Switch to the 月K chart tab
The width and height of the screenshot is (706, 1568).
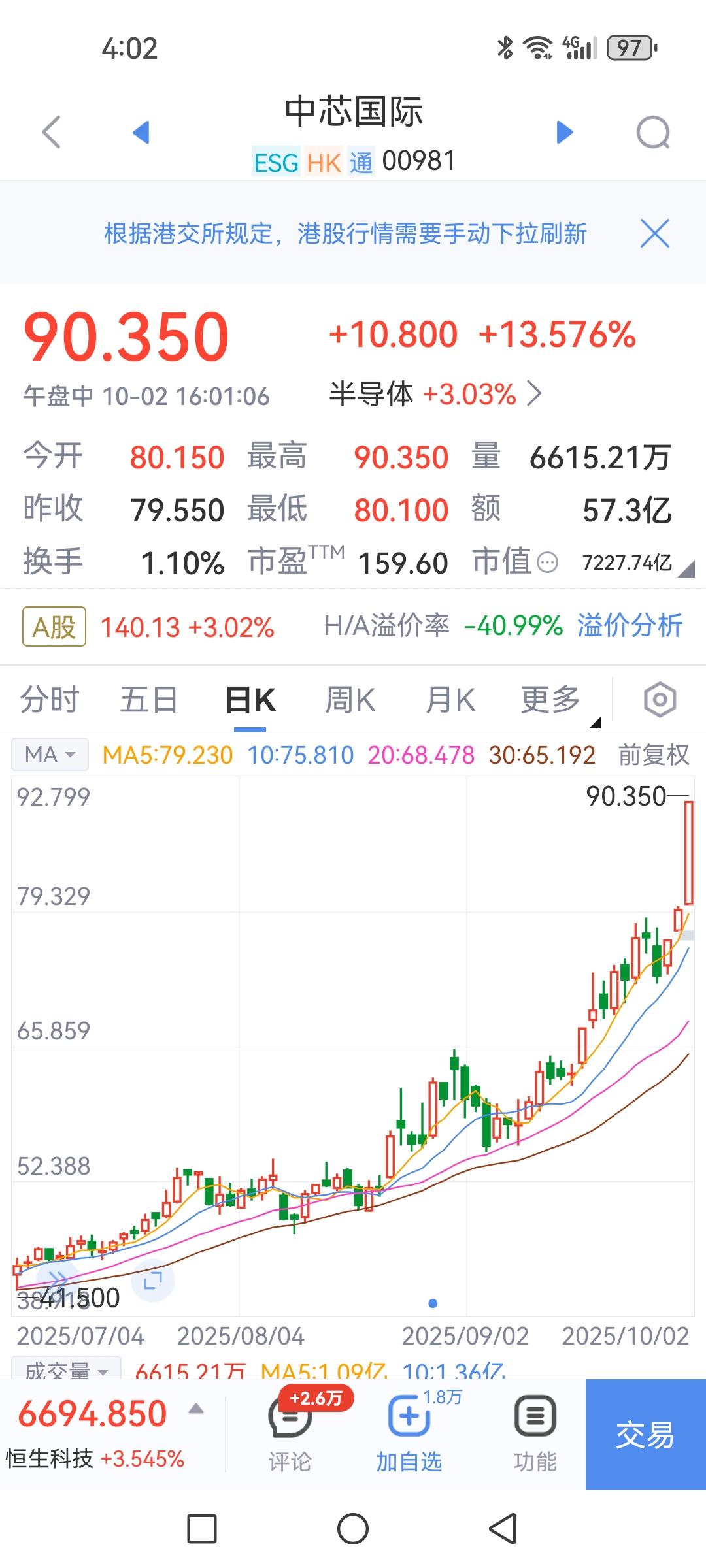(450, 700)
